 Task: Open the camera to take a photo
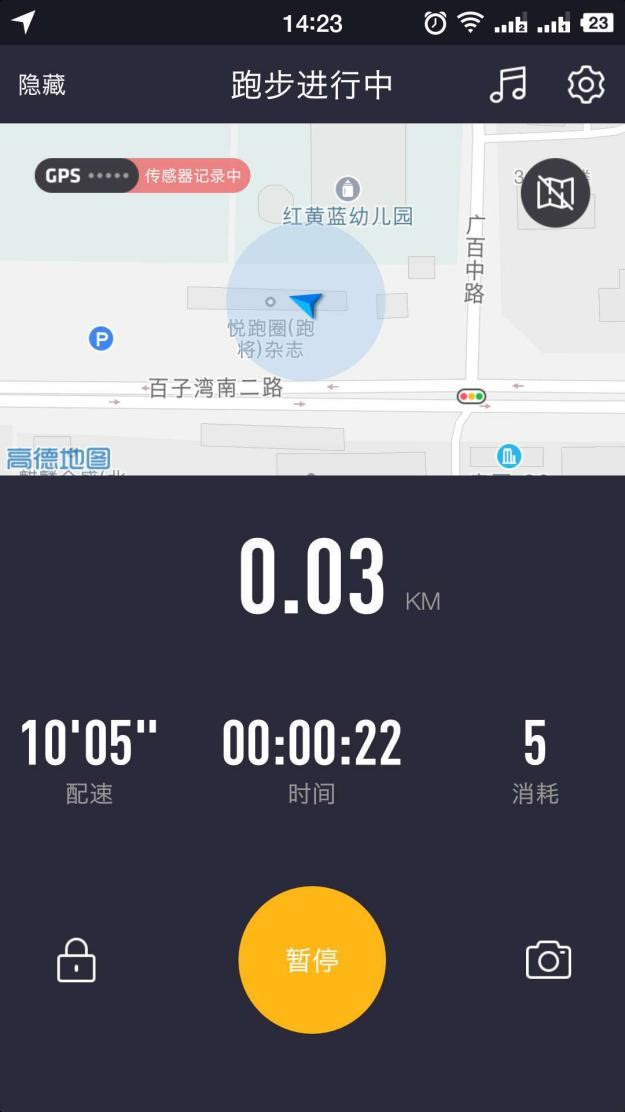(548, 960)
